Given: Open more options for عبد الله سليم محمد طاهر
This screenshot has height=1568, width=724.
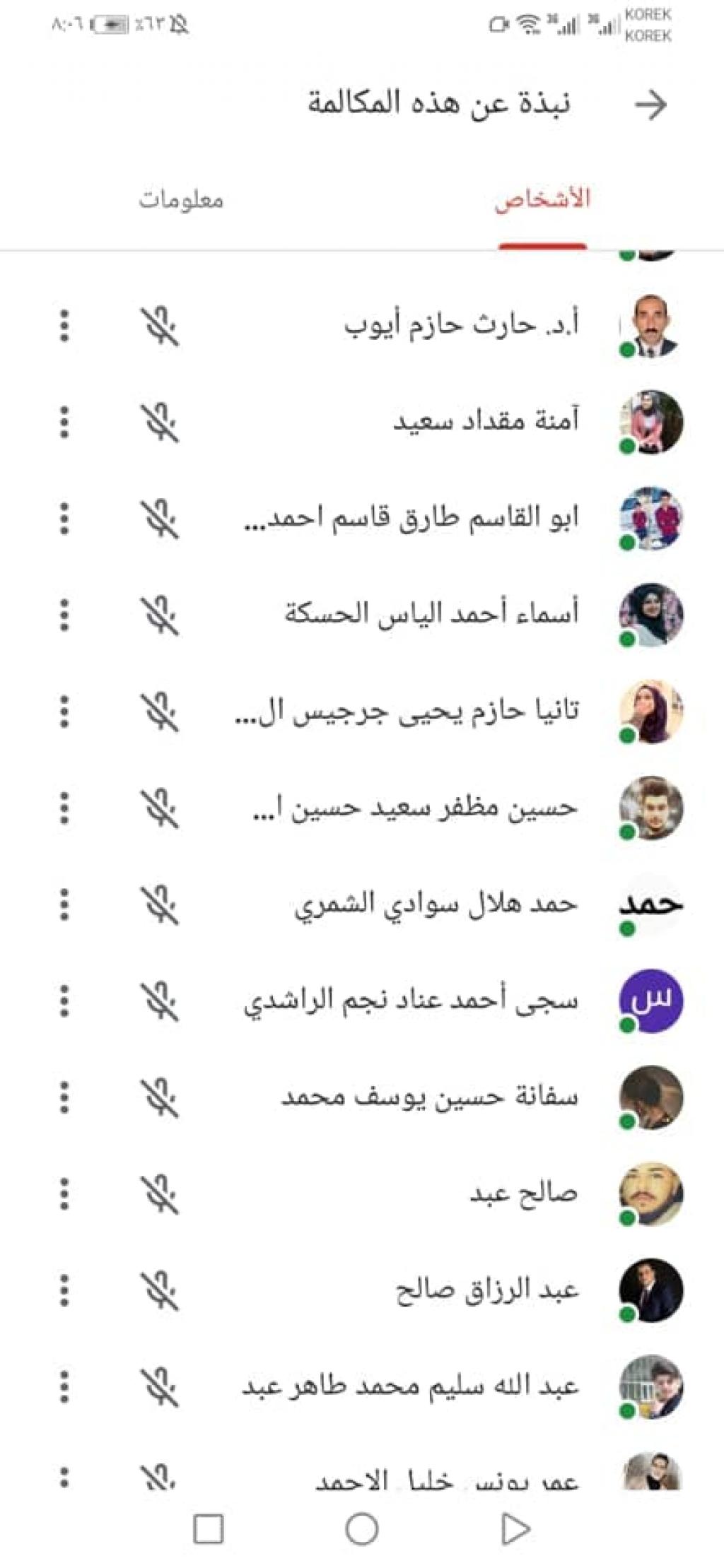Looking at the screenshot, I should click(64, 1386).
